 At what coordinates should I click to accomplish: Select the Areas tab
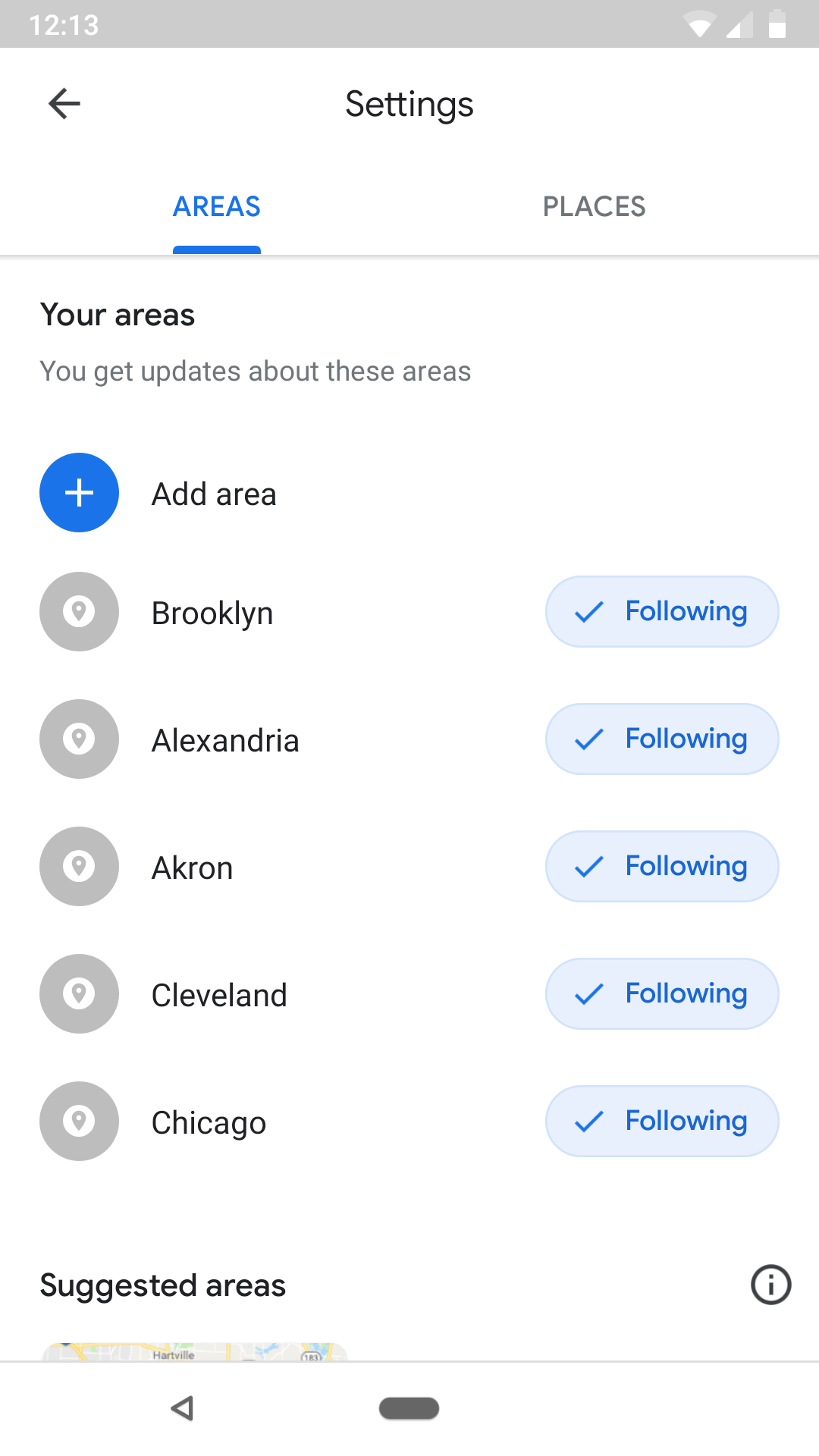pos(217,206)
